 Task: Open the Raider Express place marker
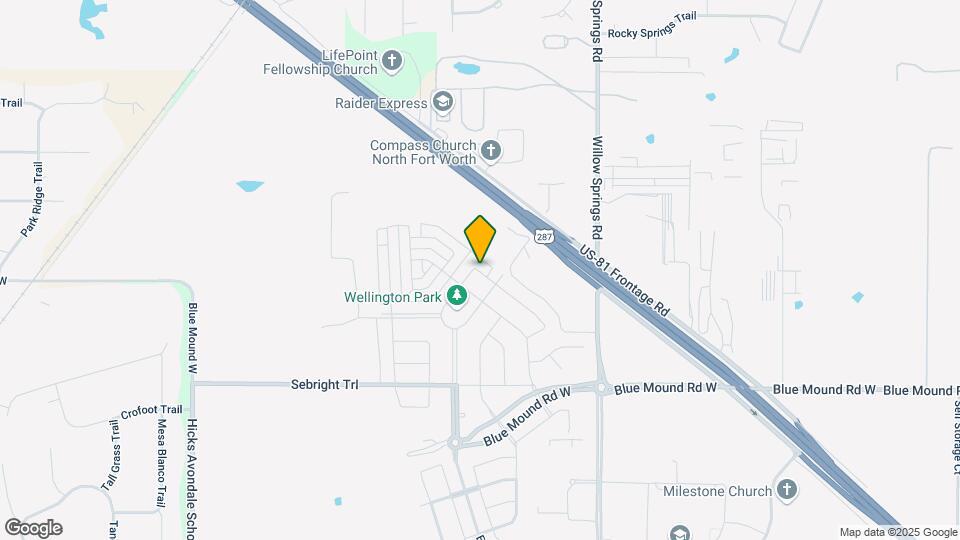click(442, 102)
